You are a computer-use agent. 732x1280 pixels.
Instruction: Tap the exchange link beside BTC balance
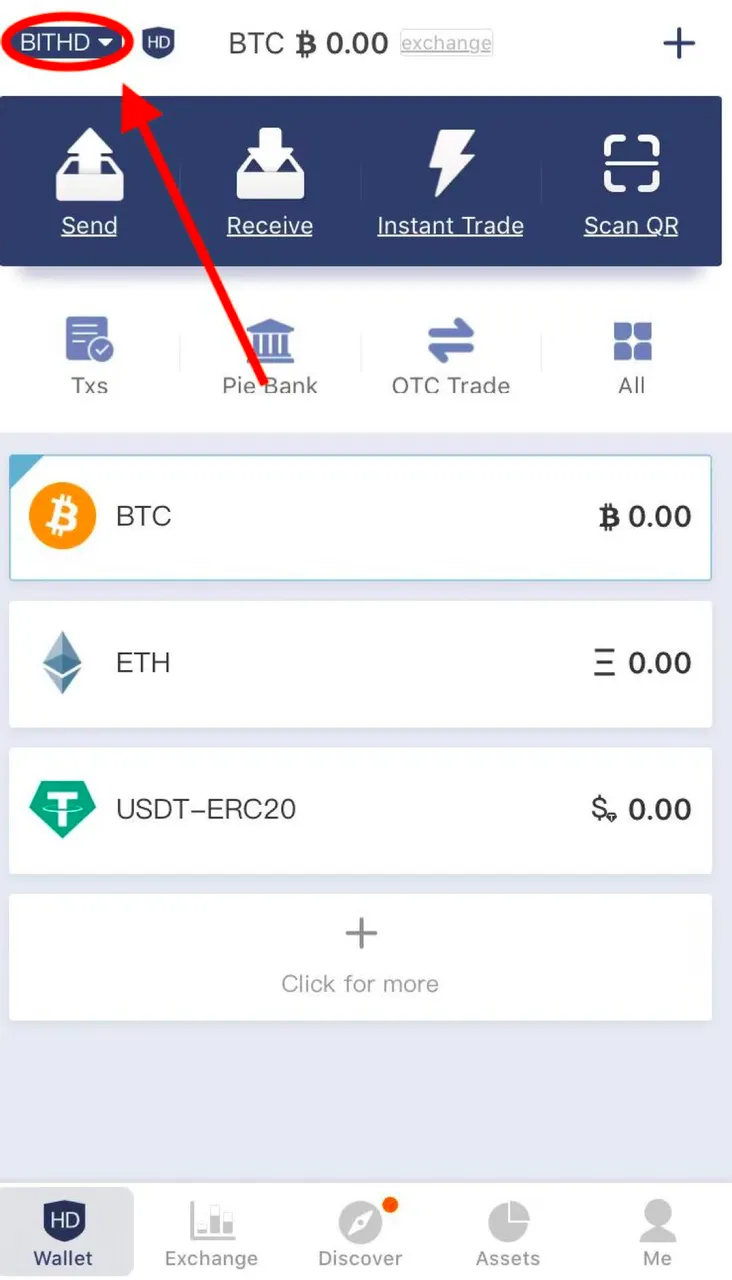coord(446,43)
